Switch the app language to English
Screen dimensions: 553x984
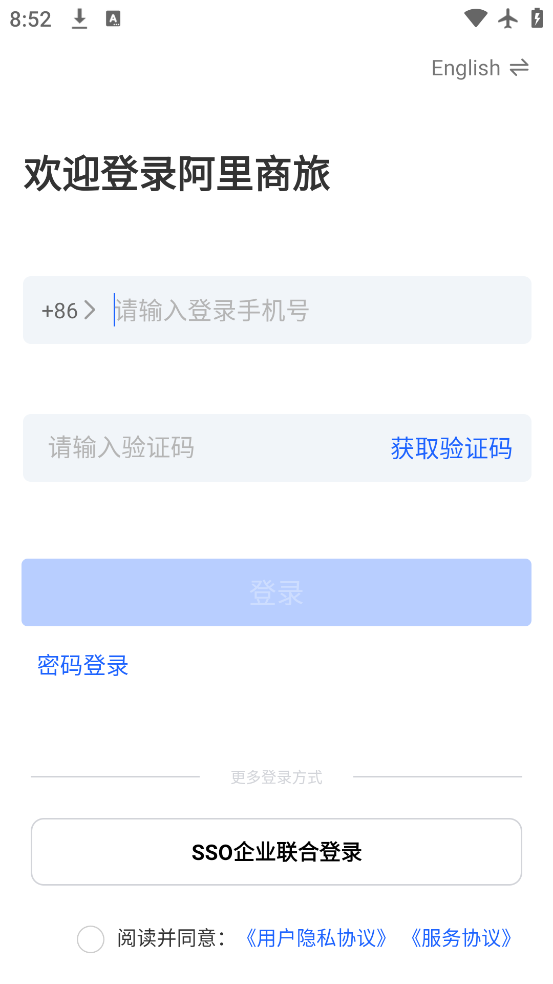tap(480, 68)
